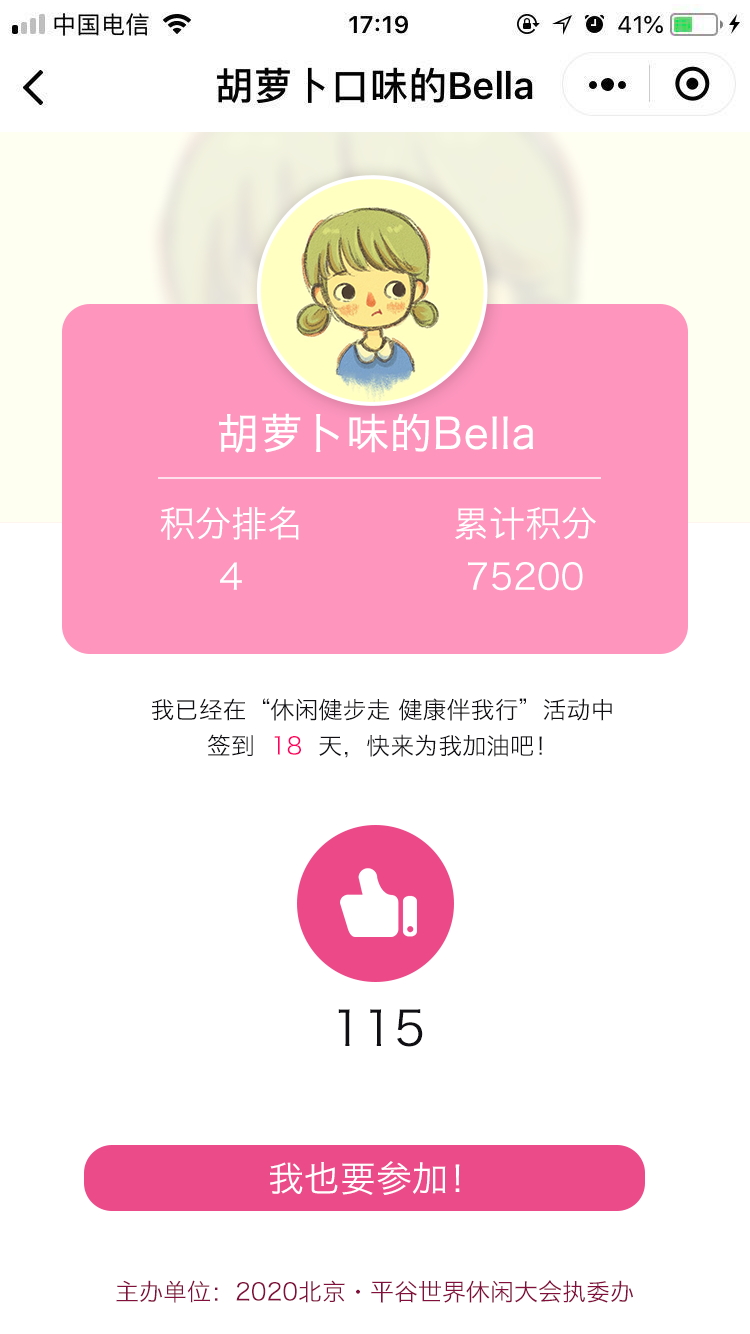The height and width of the screenshot is (1334, 750).
Task: Close the mini program via circle icon
Action: point(692,85)
